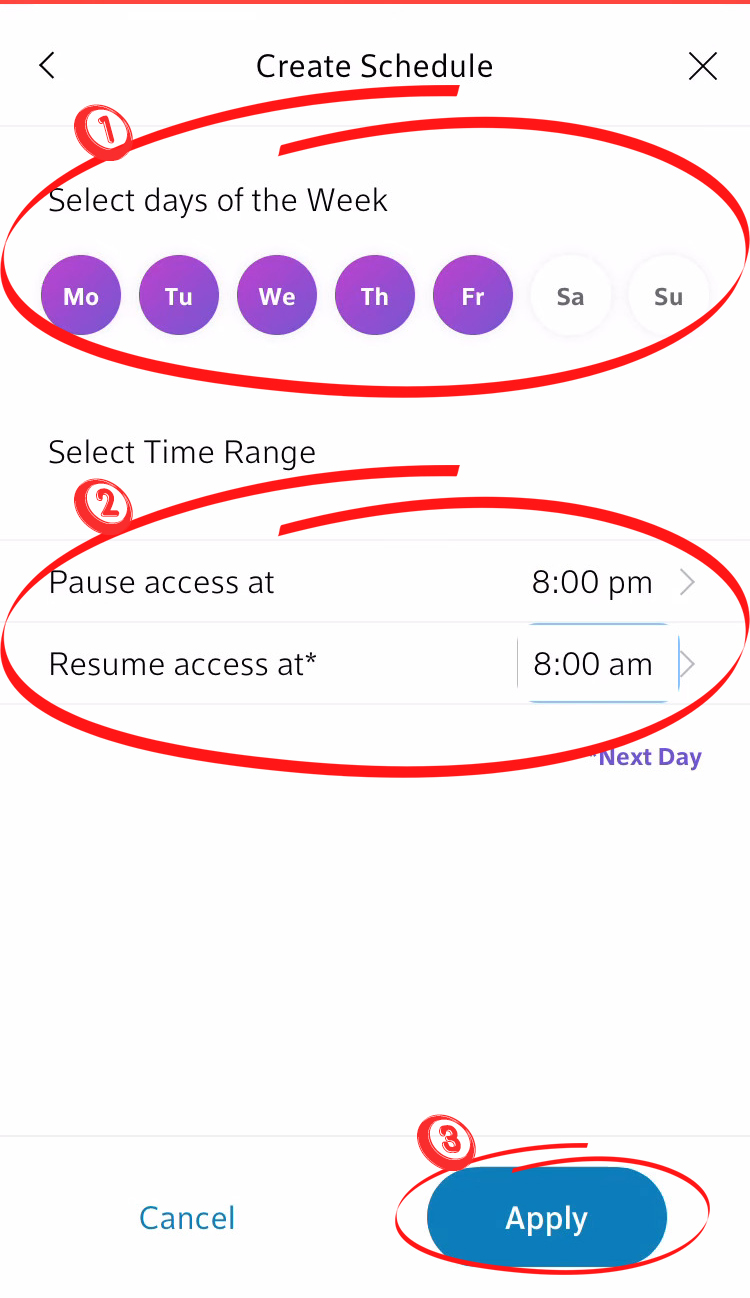The height and width of the screenshot is (1298, 750).
Task: Open the 8:00 pm pause time chevron
Action: (x=688, y=582)
